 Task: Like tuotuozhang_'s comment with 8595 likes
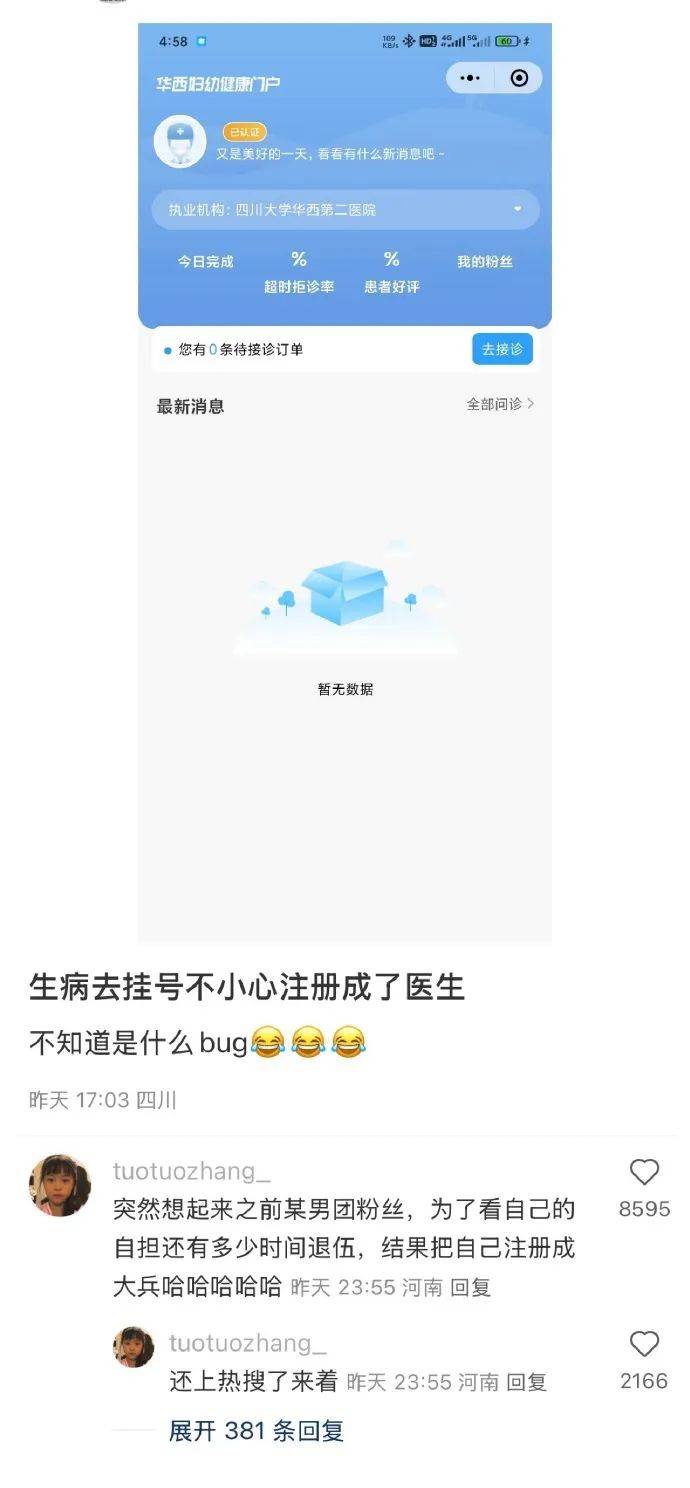(644, 1172)
